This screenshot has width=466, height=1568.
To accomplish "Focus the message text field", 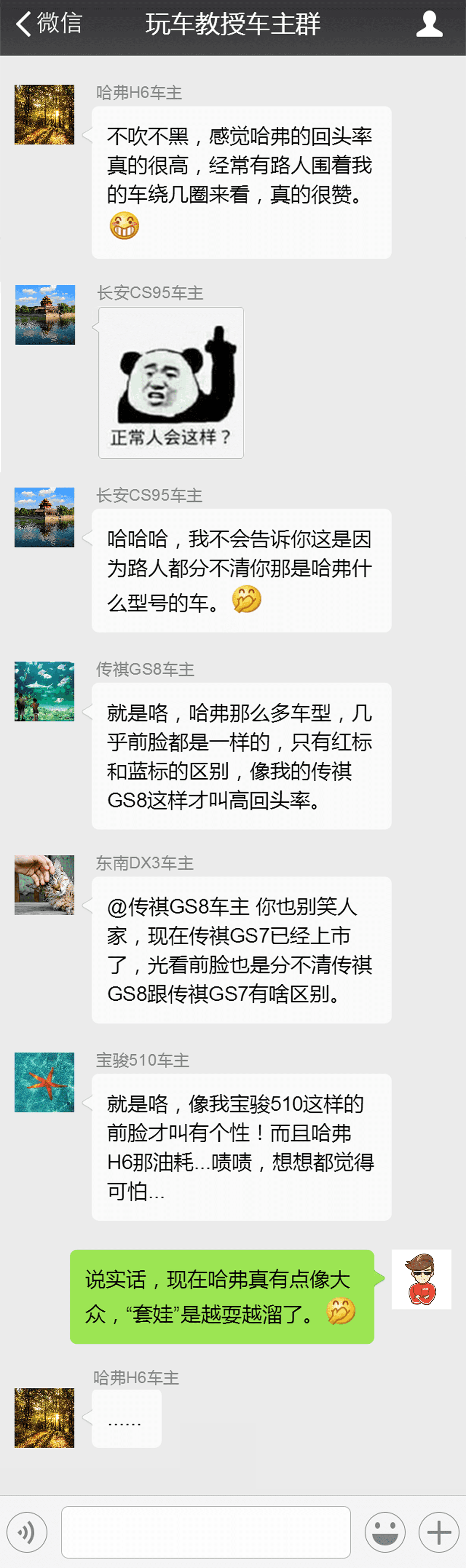I will tap(206, 1531).
